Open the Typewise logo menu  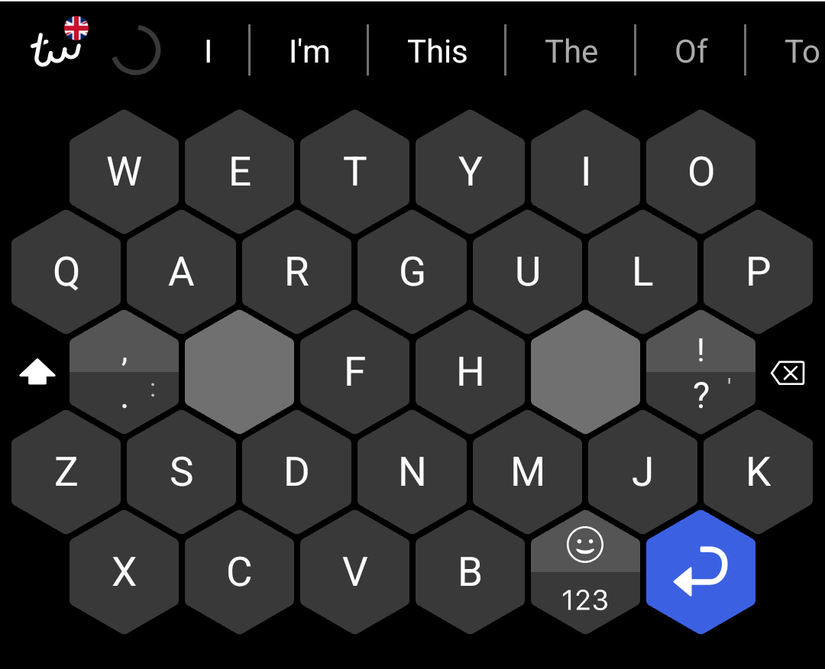click(57, 46)
